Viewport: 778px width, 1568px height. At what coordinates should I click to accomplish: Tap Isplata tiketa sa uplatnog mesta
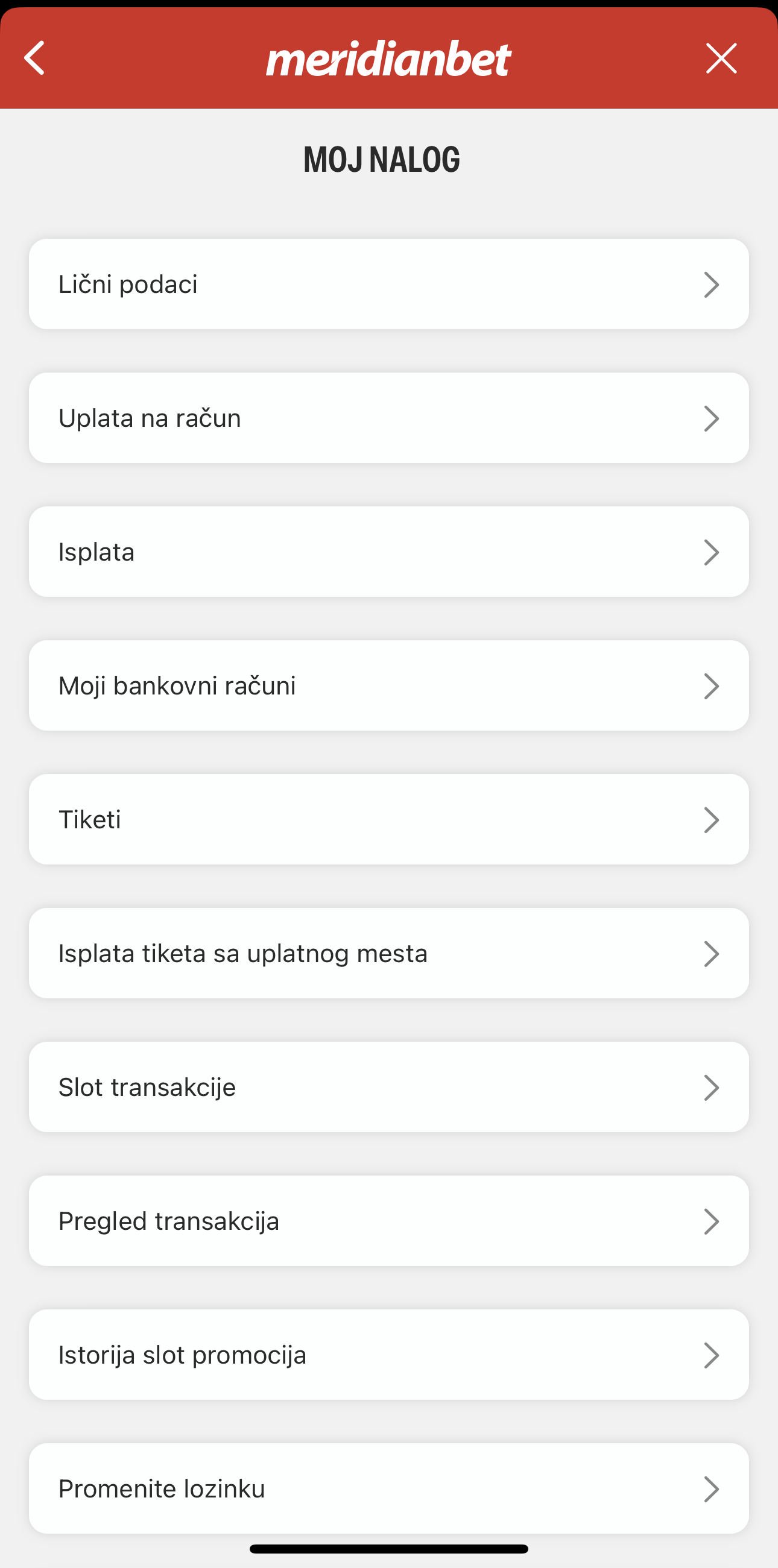389,954
